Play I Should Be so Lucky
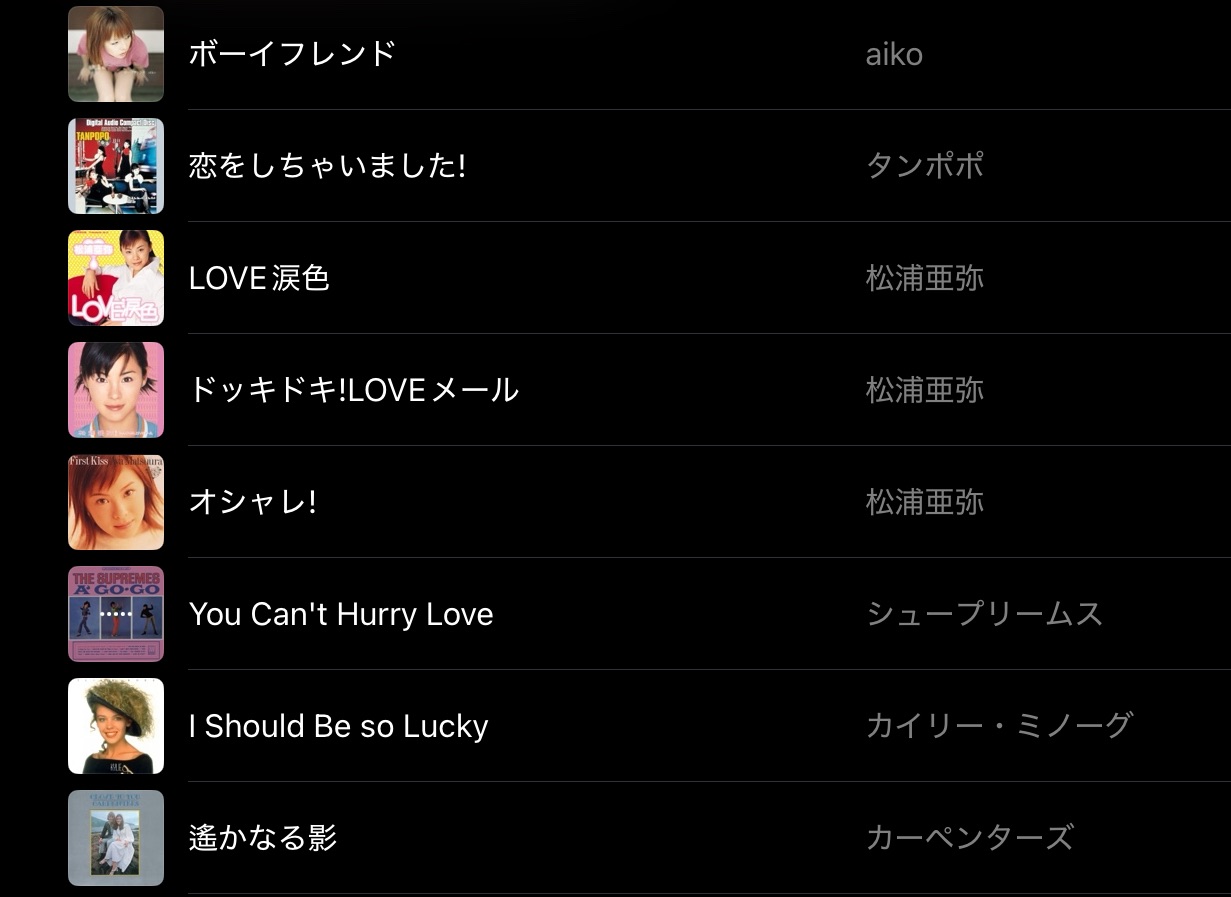The height and width of the screenshot is (897, 1231). tap(338, 726)
